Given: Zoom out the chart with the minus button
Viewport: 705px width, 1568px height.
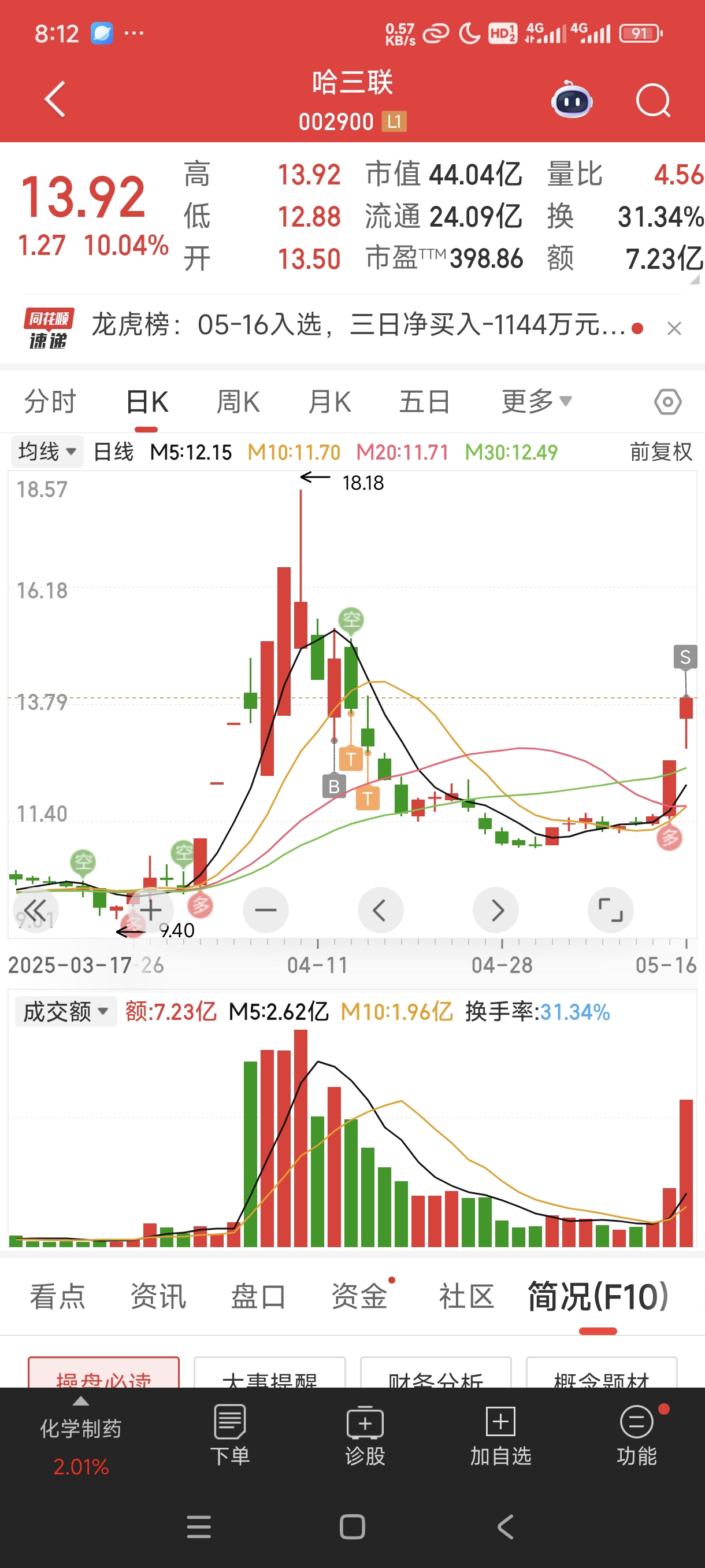Looking at the screenshot, I should tap(265, 910).
